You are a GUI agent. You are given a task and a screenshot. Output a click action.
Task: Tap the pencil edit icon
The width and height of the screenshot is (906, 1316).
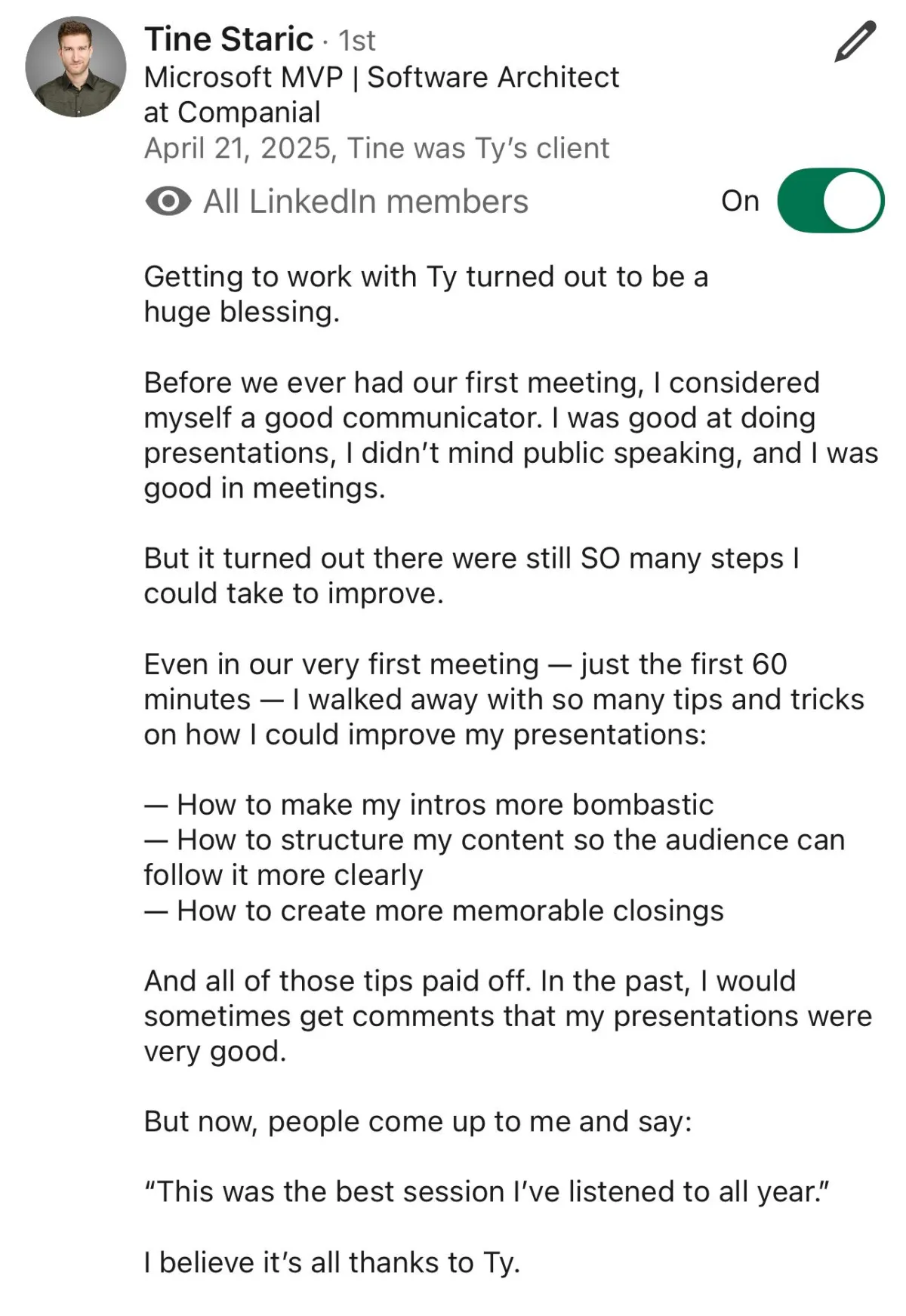[x=855, y=42]
